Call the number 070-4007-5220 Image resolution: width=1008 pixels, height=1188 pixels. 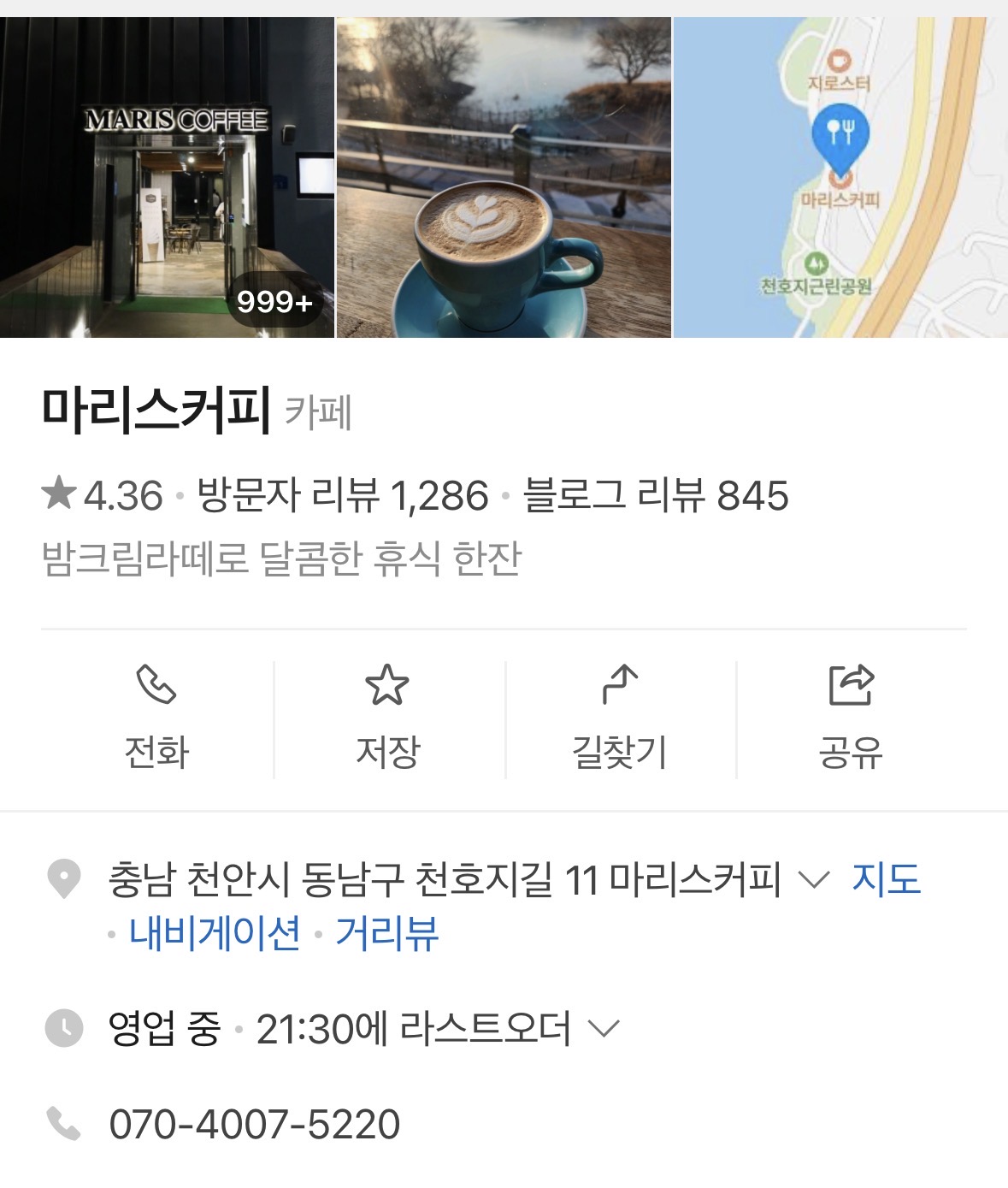click(x=254, y=1124)
